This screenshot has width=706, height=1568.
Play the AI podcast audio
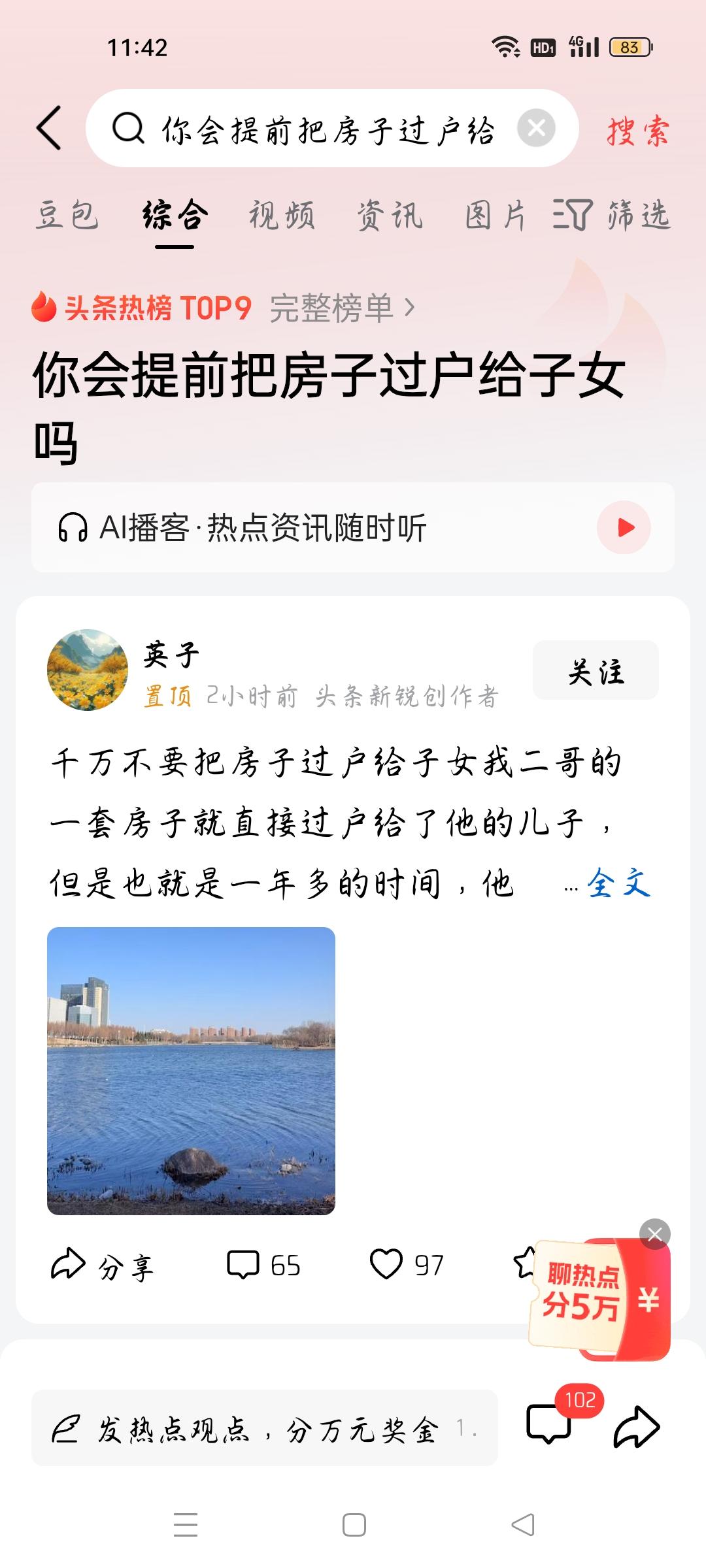pyautogui.click(x=624, y=527)
